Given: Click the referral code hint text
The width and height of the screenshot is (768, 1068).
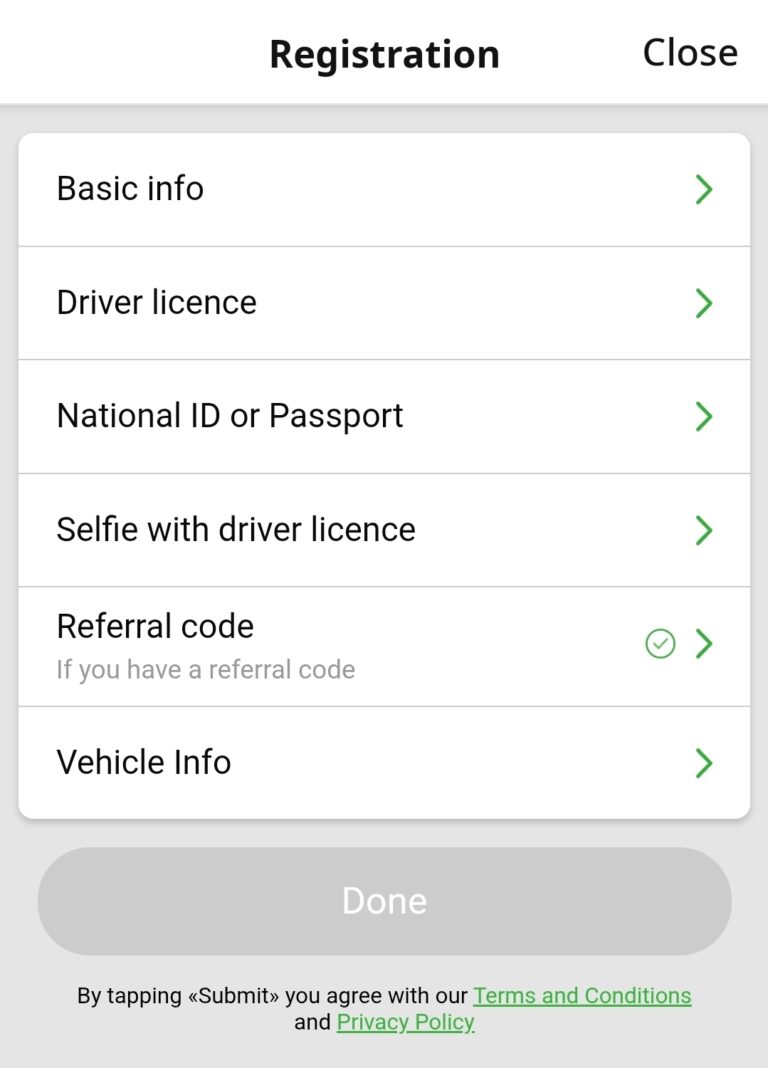Looking at the screenshot, I should 204,669.
